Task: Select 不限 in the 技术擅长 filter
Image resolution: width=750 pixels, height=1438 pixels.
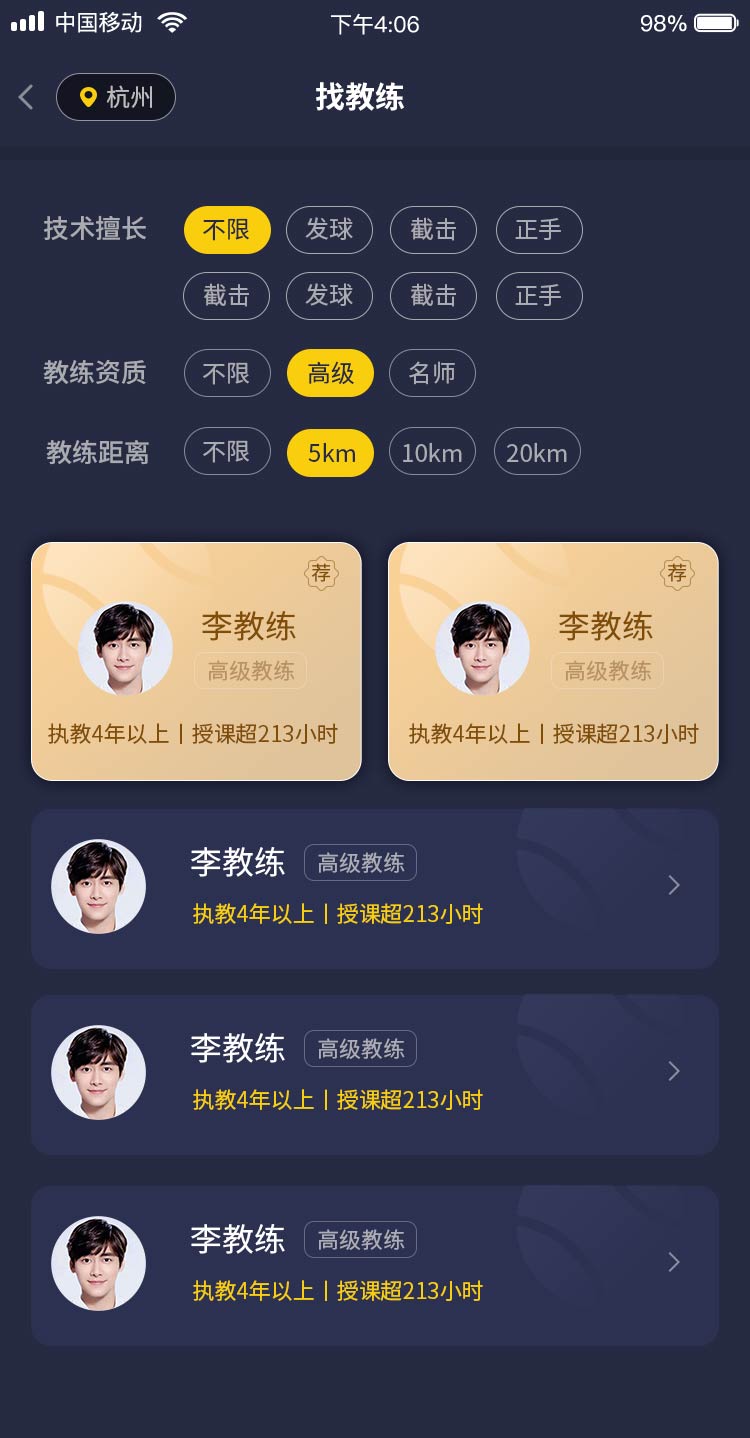Action: pos(227,230)
